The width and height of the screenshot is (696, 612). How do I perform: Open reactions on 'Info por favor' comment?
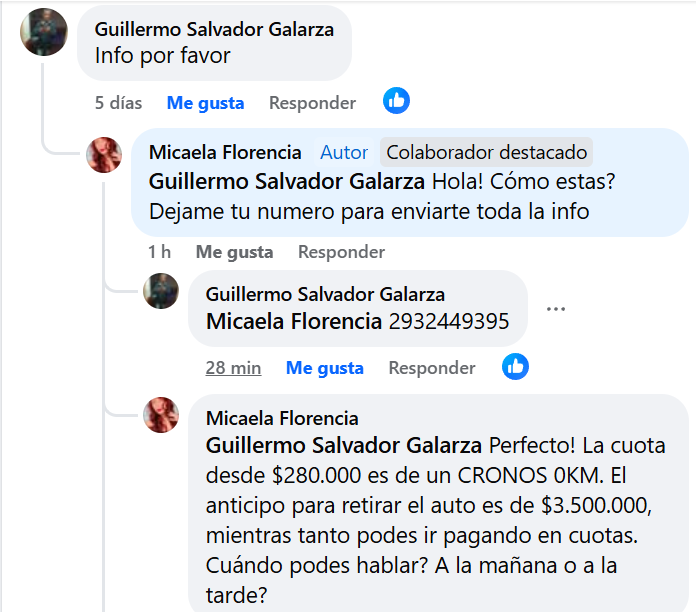click(397, 101)
